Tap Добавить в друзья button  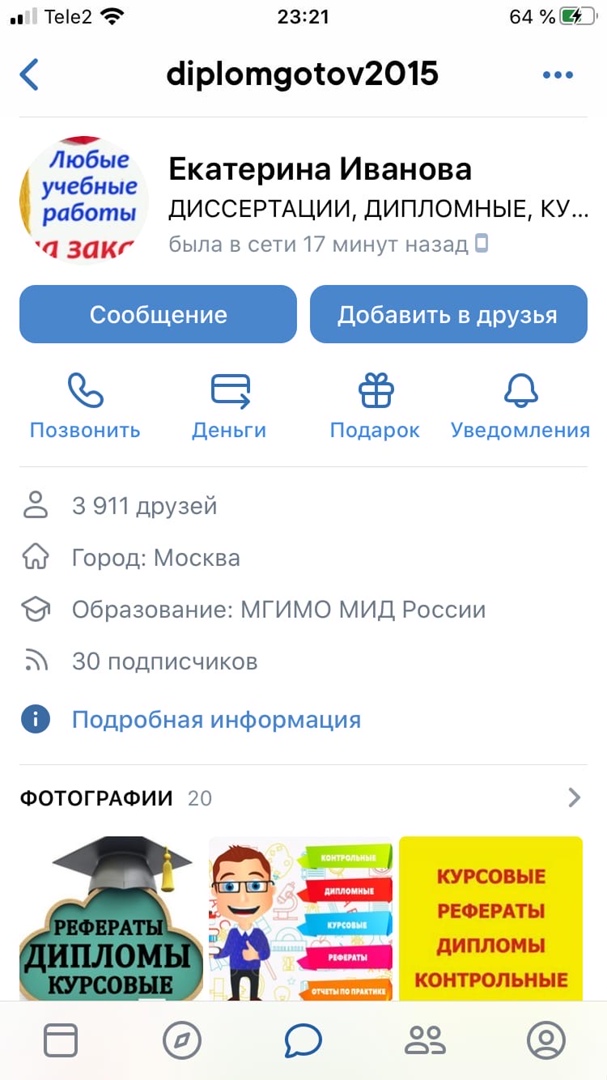[x=447, y=315]
